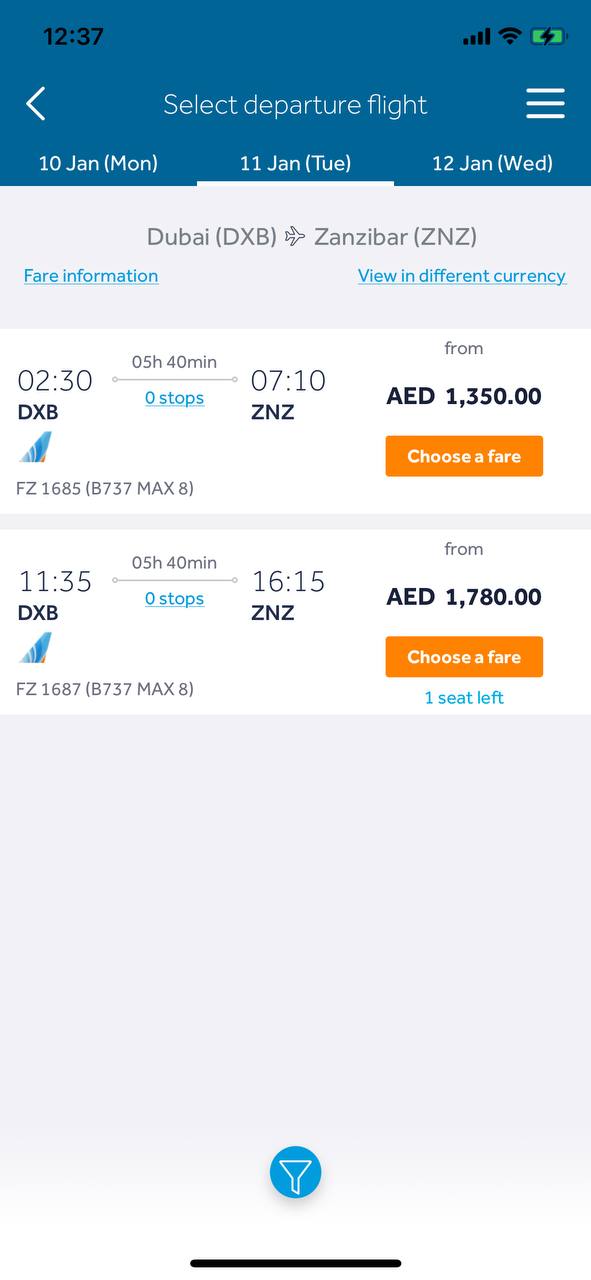Select the 11 Jan (Tue) date tab

(x=295, y=163)
